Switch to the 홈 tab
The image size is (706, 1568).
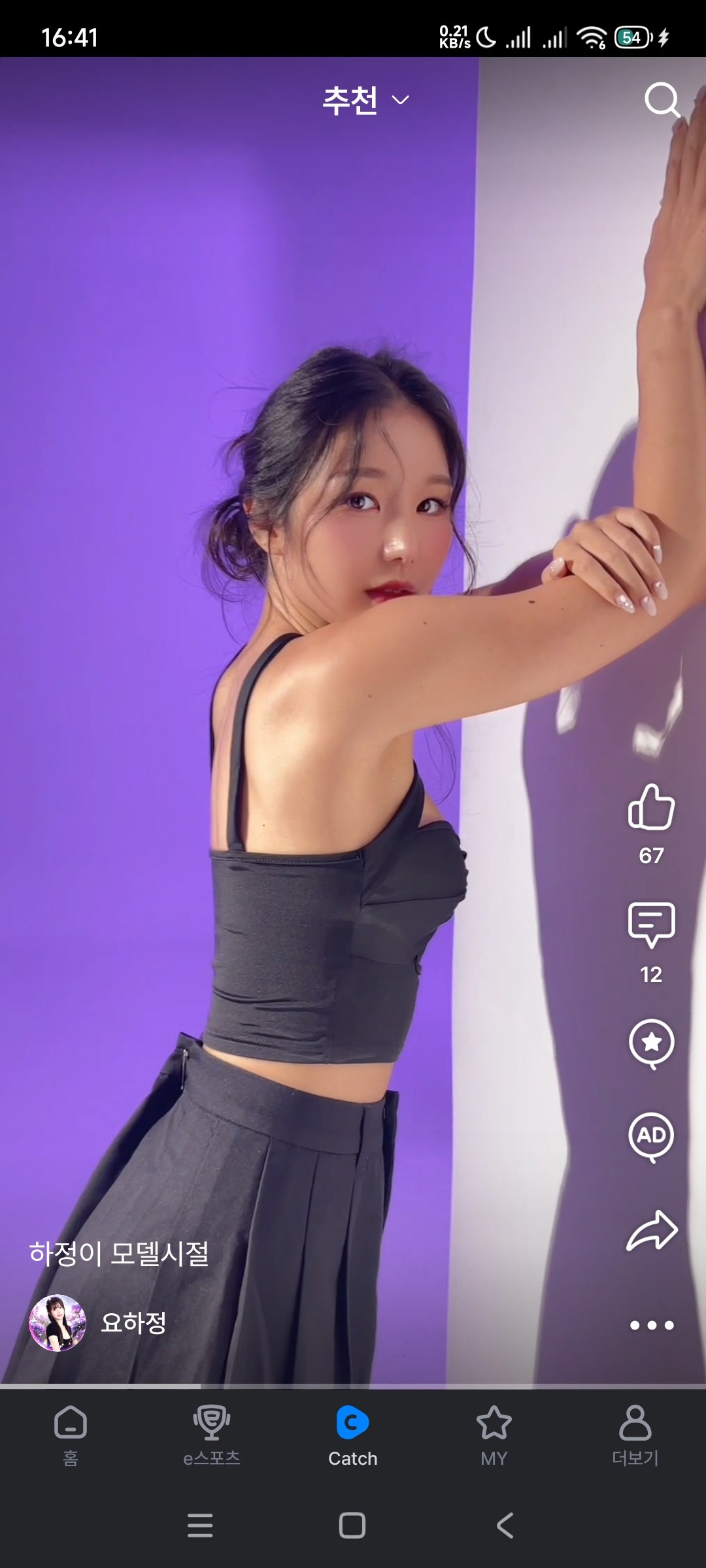coord(71,1435)
